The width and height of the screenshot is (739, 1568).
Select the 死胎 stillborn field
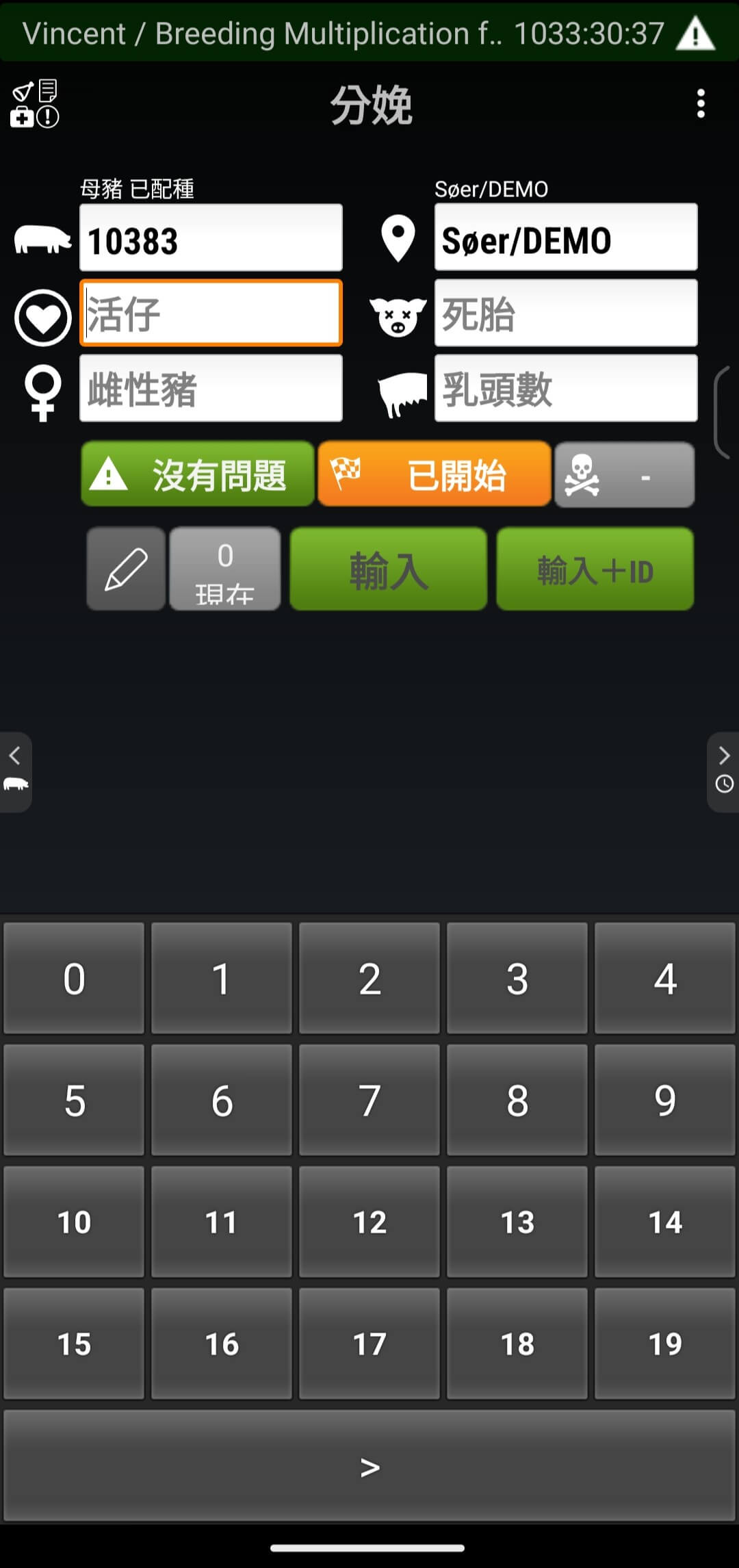[565, 313]
